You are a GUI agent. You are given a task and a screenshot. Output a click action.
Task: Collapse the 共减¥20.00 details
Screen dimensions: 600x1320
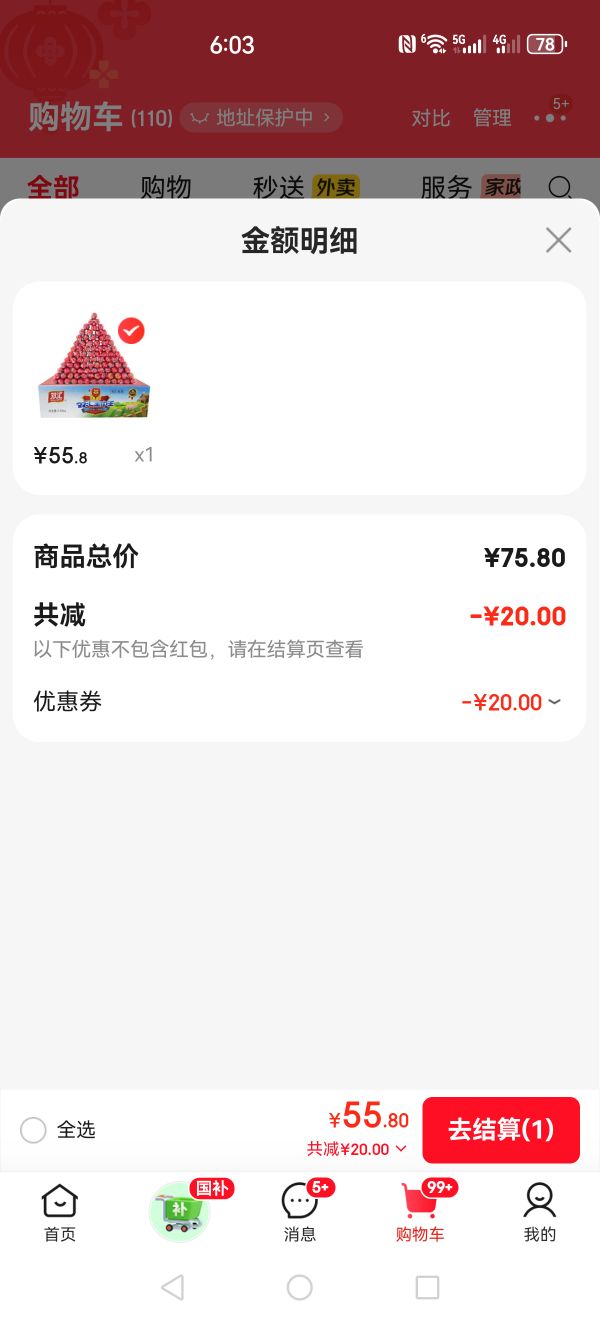tap(357, 1149)
